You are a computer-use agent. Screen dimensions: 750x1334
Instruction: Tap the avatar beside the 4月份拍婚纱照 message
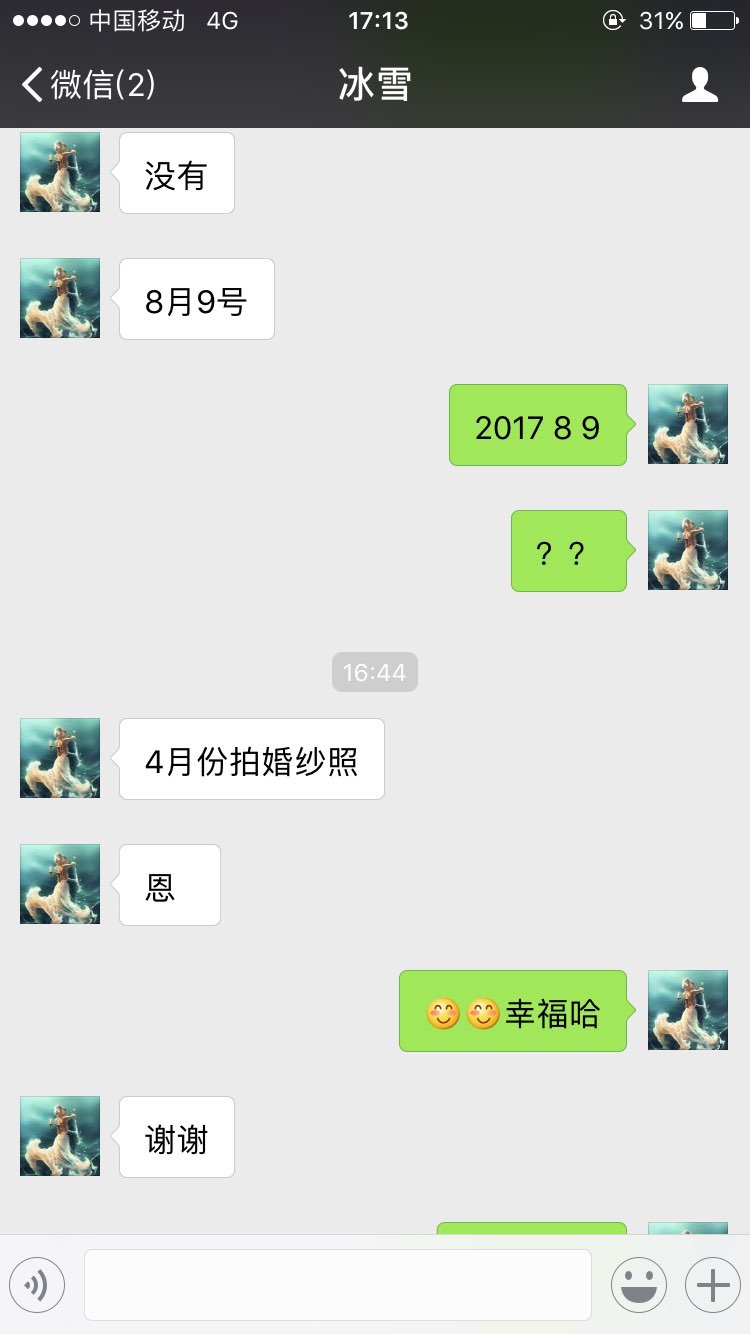tap(60, 758)
